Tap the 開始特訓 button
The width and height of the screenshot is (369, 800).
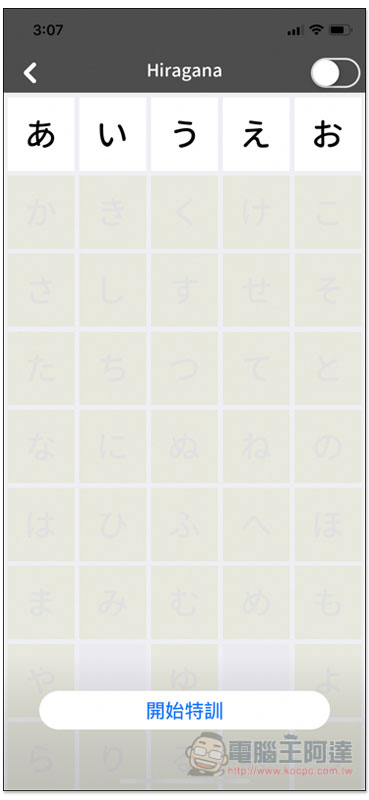(184, 710)
